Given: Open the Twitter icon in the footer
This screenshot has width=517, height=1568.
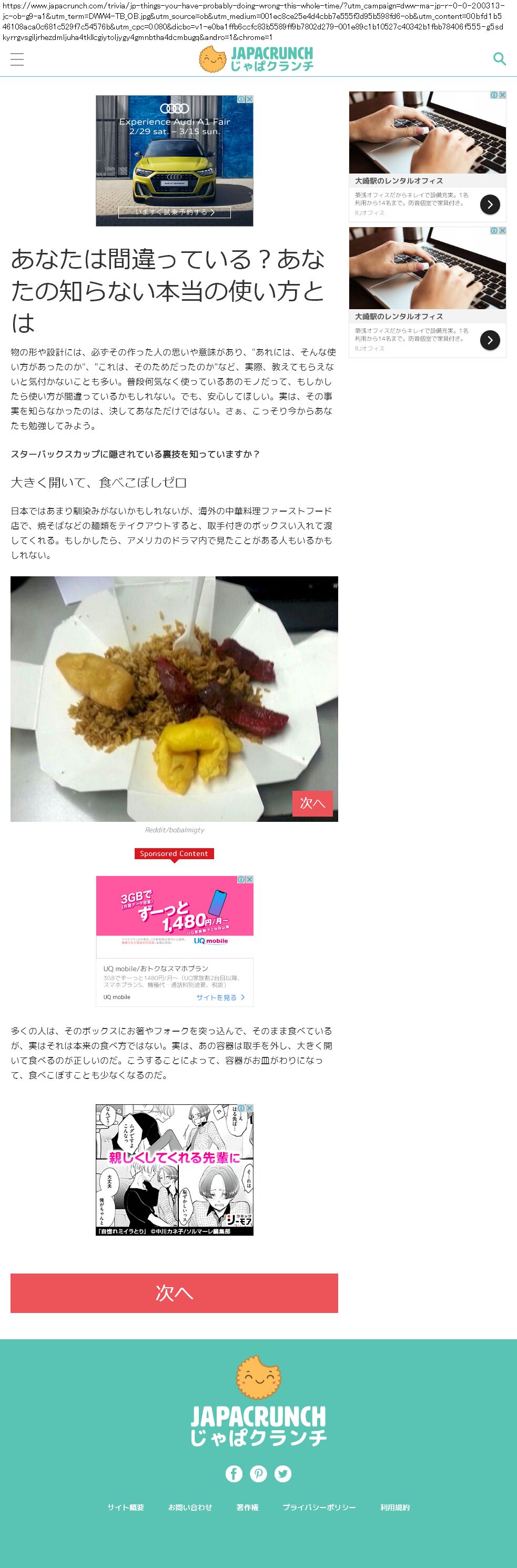Looking at the screenshot, I should pos(282,1473).
